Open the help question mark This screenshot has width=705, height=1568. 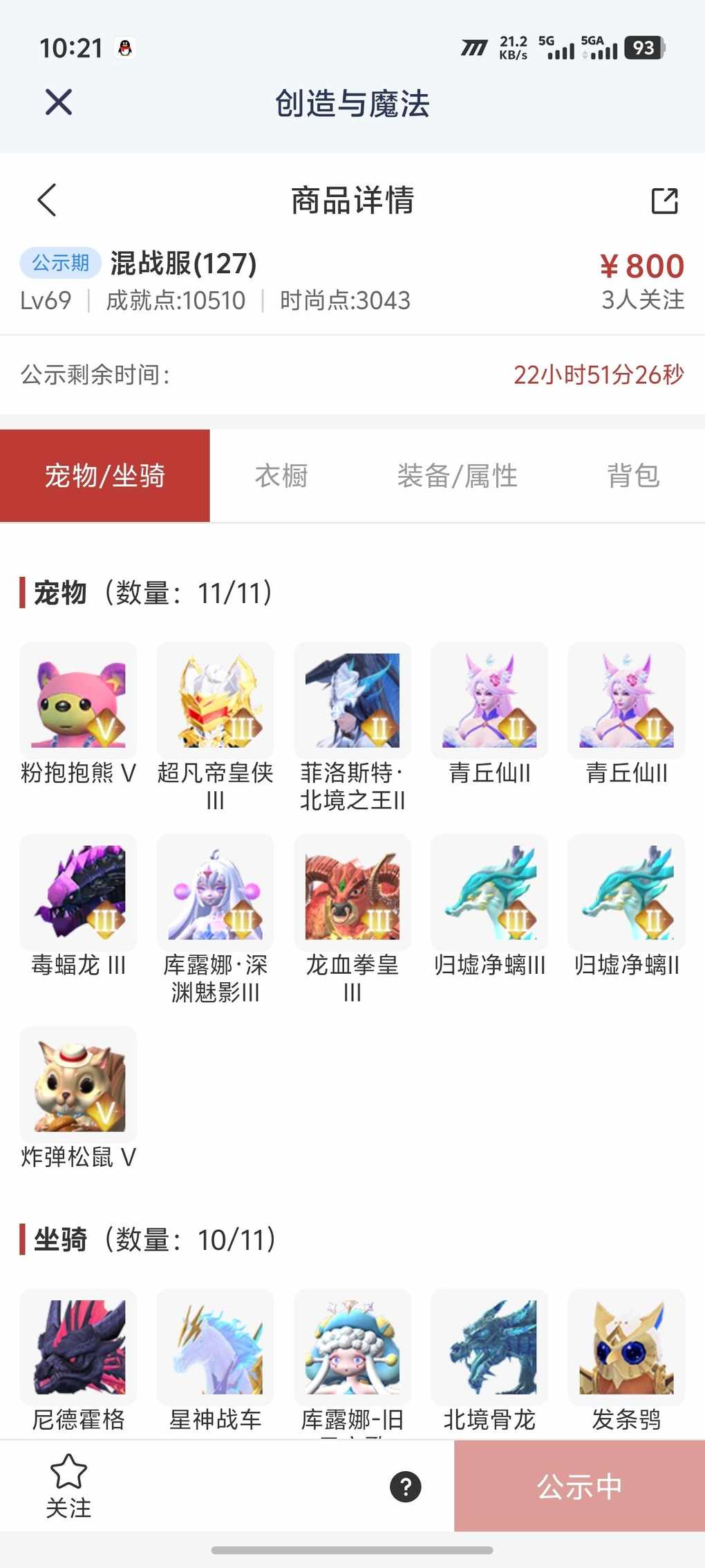[406, 1486]
